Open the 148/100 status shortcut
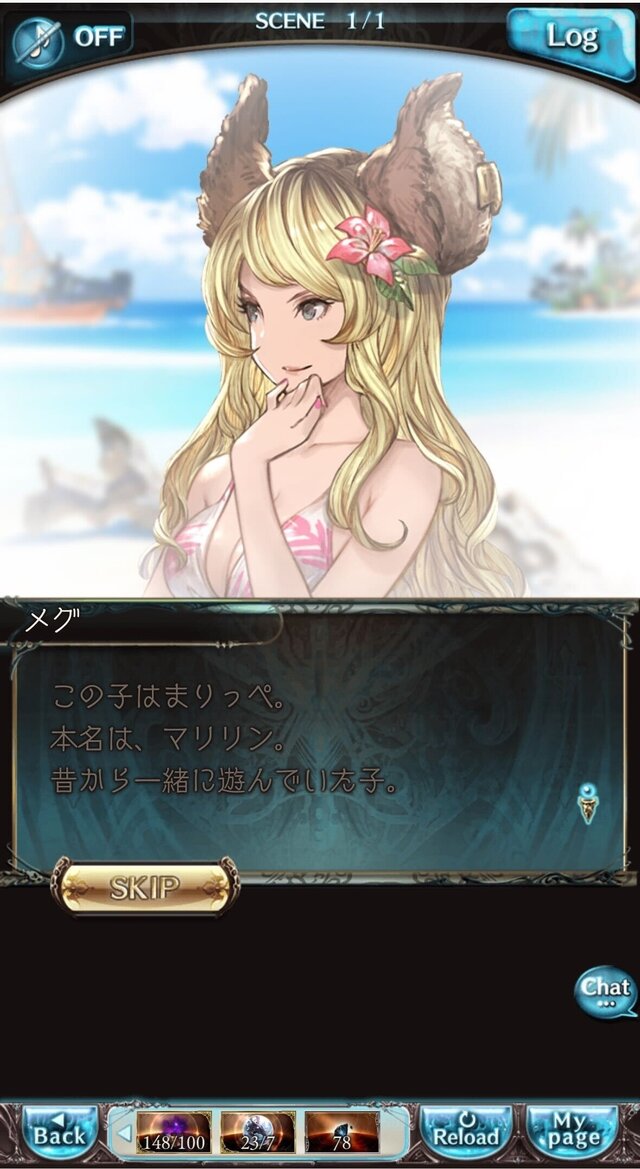The image size is (640, 1169). pyautogui.click(x=173, y=1133)
